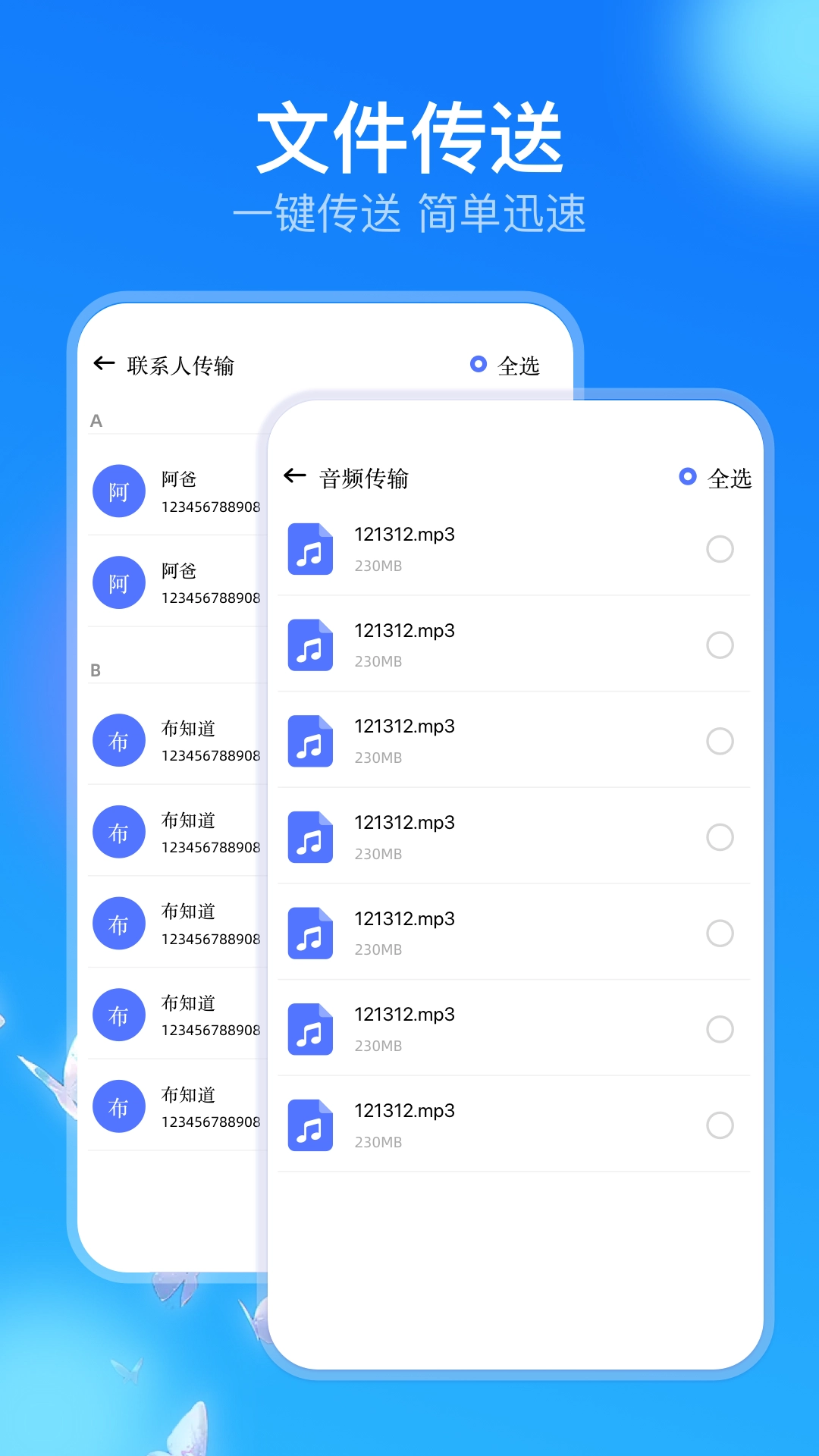Tap the 121312.mp3 filename of the fourth entry

pos(405,823)
